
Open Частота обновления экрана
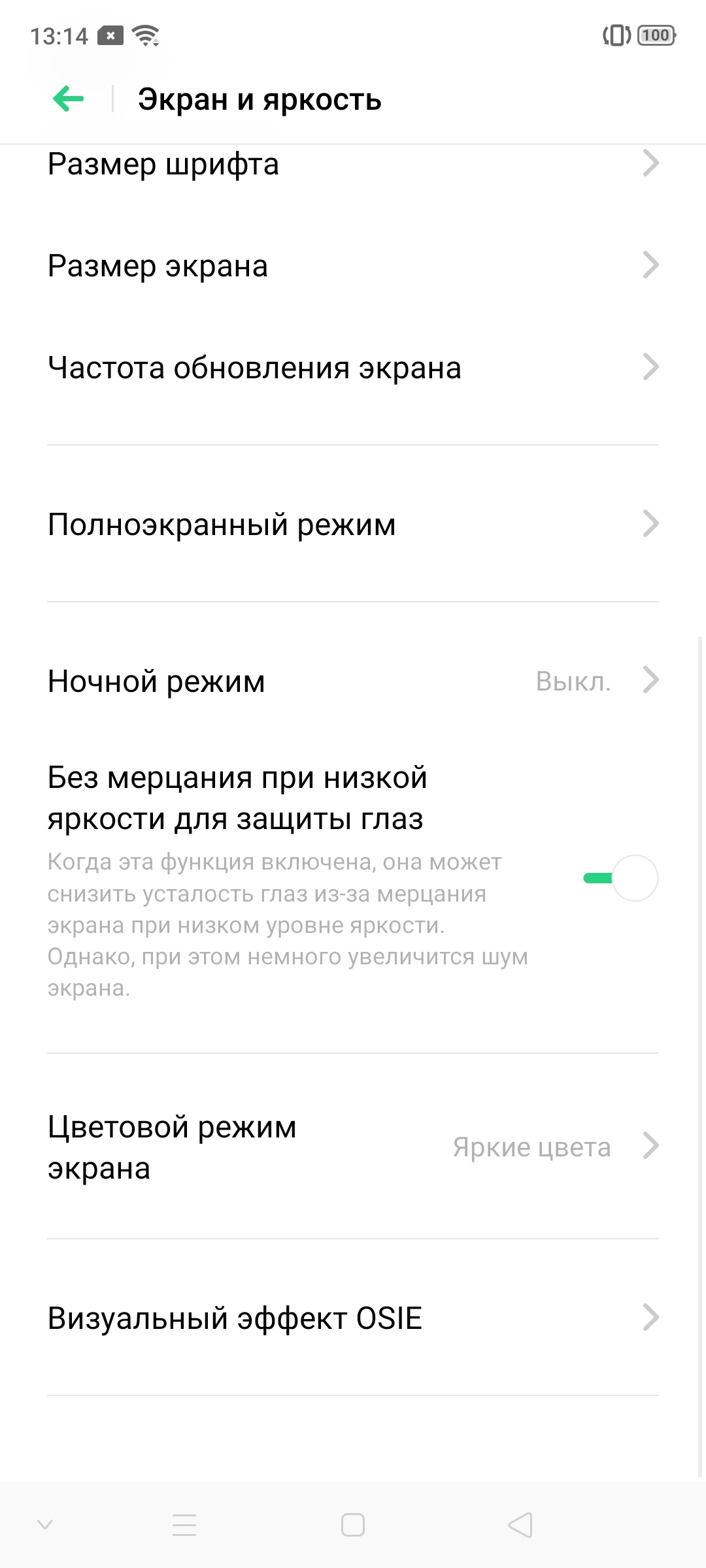pos(353,368)
